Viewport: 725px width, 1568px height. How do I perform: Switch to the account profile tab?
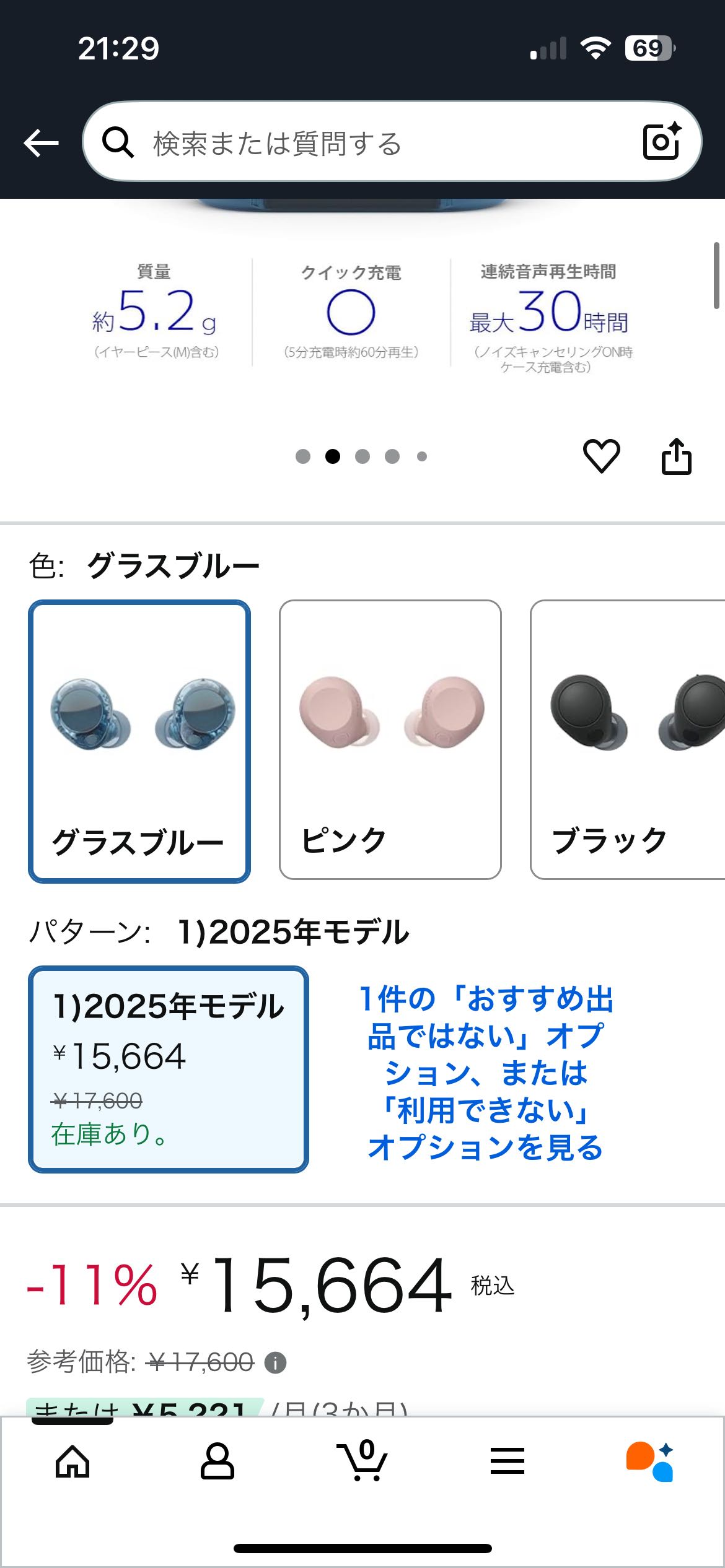tap(217, 1461)
